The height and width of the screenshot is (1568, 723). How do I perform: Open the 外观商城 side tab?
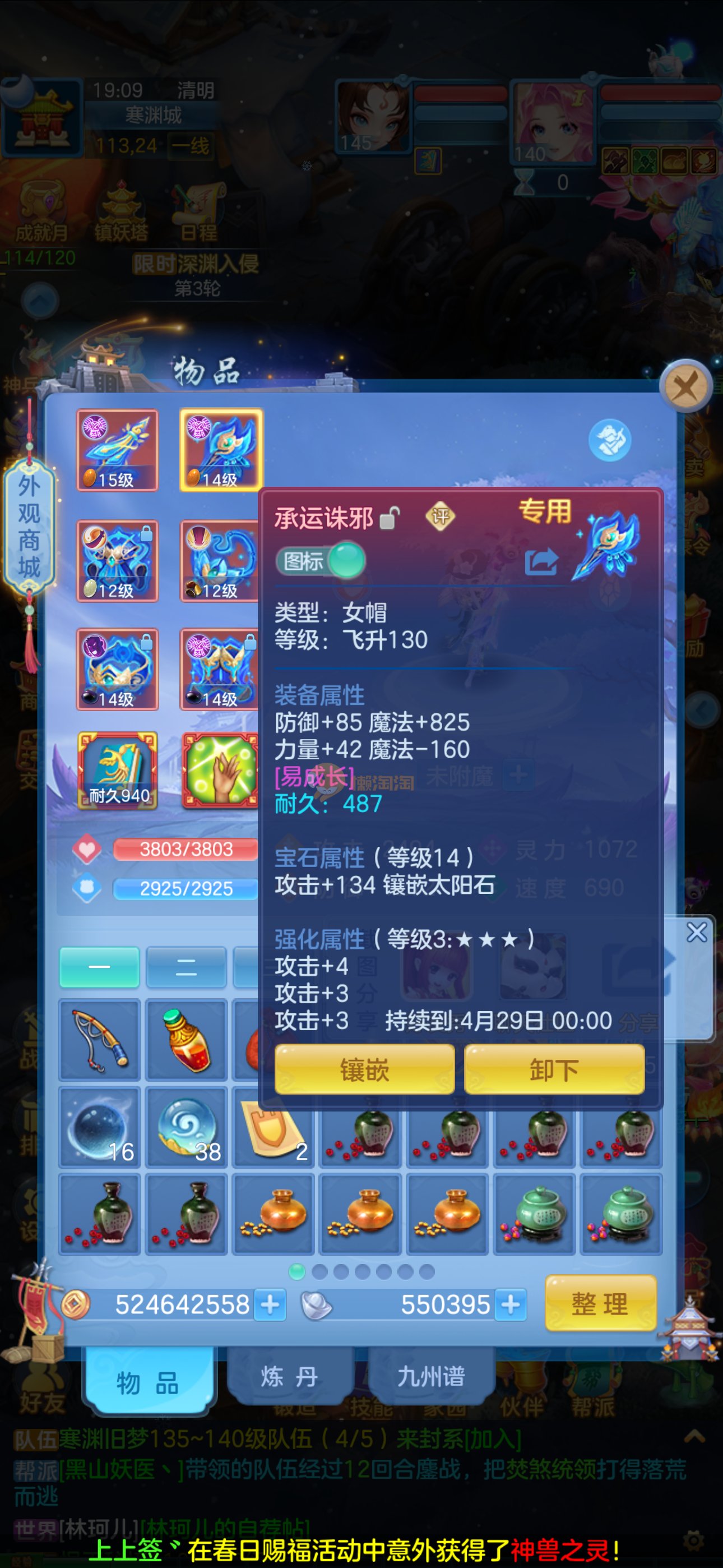[29, 527]
